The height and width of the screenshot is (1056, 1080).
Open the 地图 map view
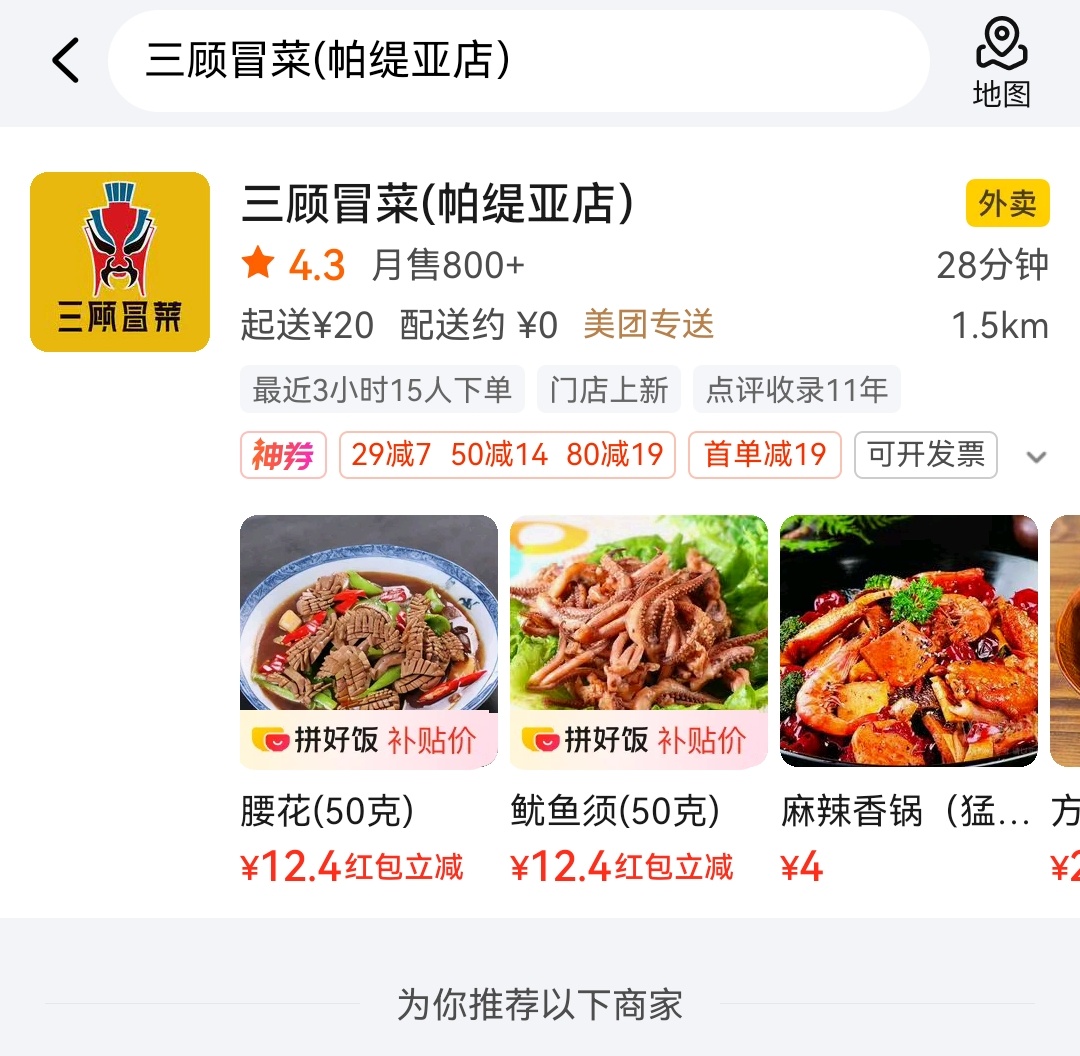tap(1001, 62)
